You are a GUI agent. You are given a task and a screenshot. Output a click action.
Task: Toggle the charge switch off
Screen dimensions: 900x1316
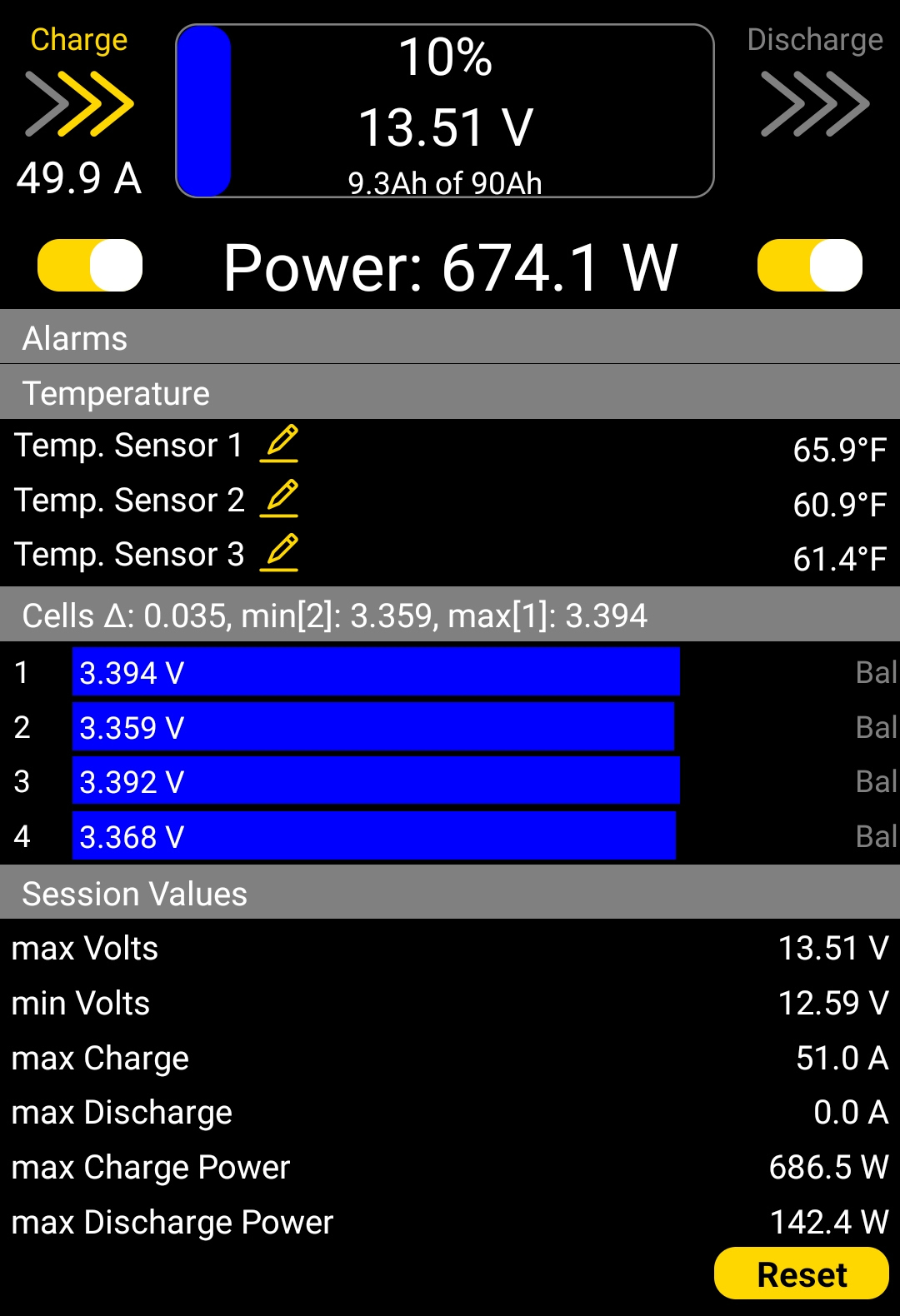(90, 266)
